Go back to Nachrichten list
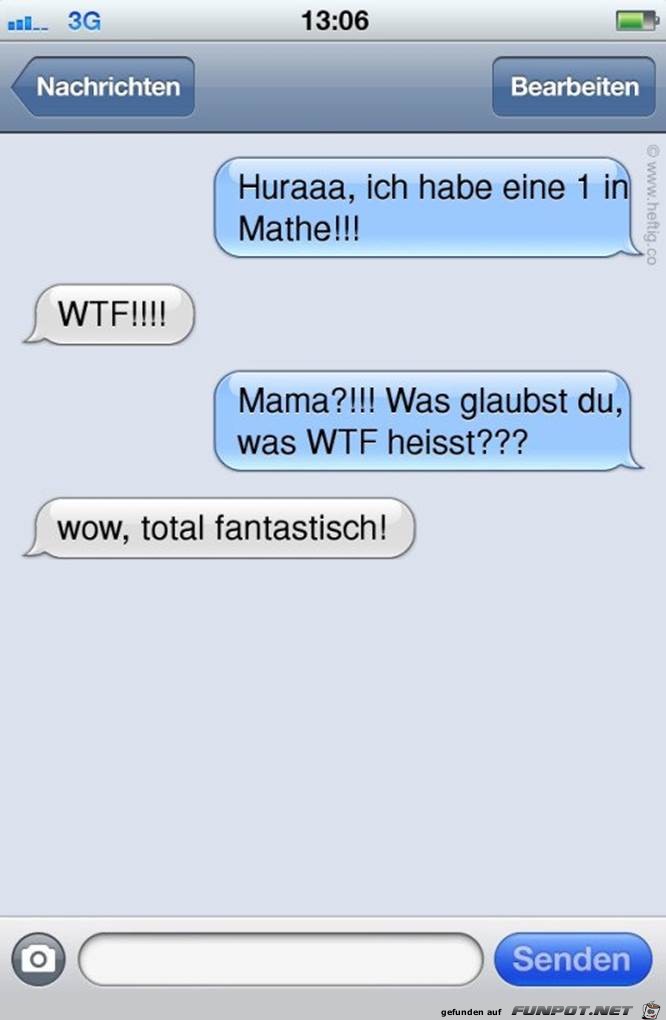The image size is (666, 1020). [x=102, y=87]
